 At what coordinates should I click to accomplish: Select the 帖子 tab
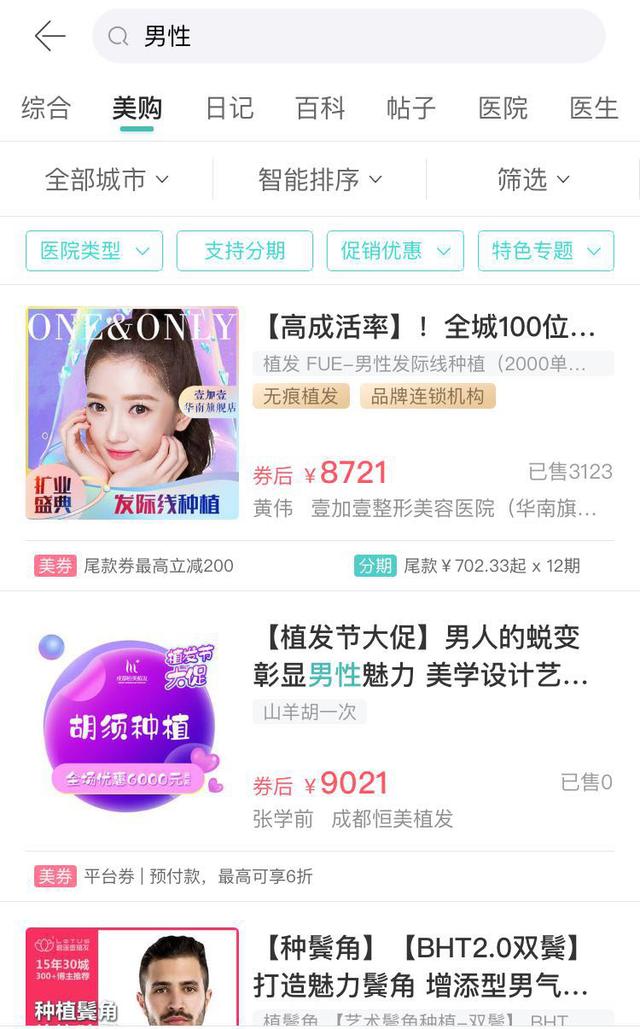[x=411, y=108]
